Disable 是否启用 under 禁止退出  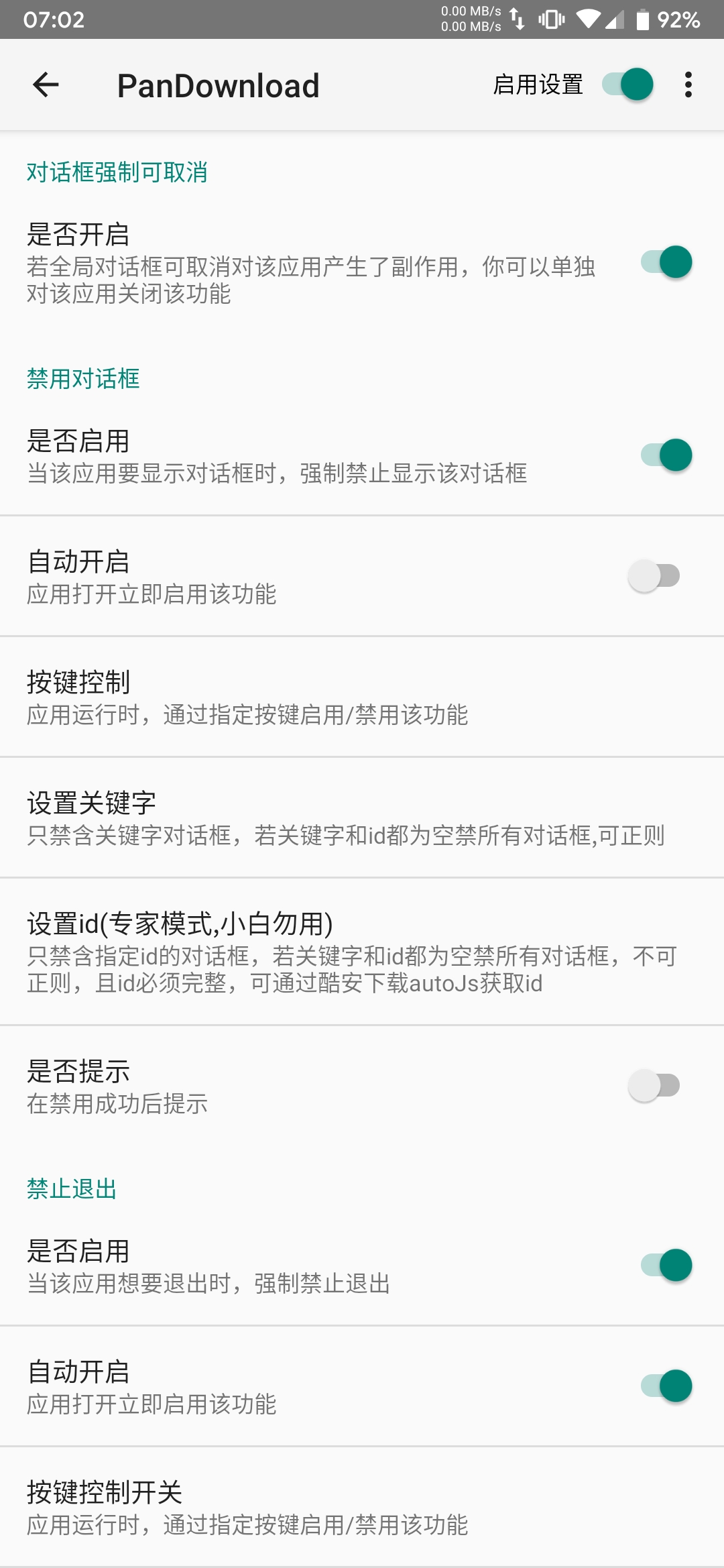pyautogui.click(x=666, y=1266)
